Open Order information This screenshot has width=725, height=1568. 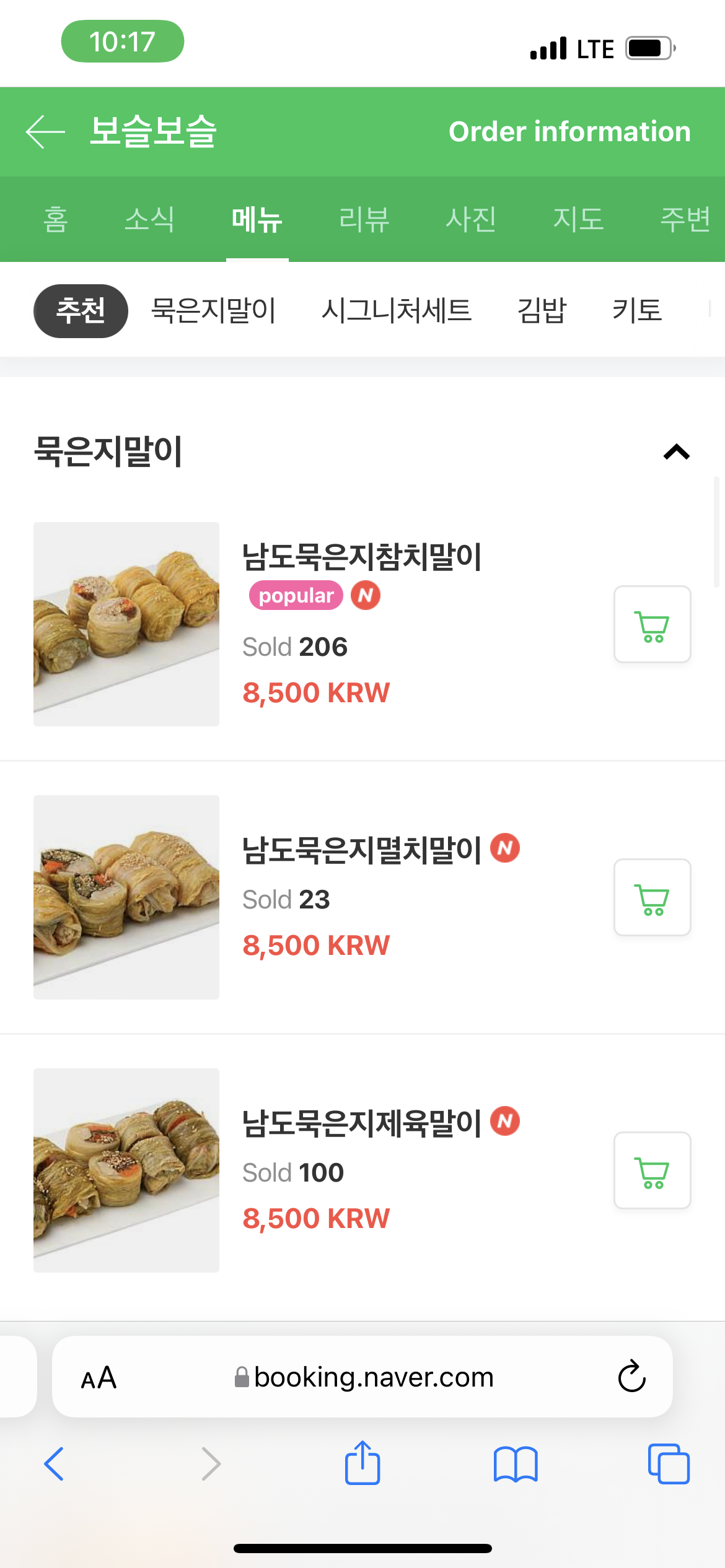[569, 131]
